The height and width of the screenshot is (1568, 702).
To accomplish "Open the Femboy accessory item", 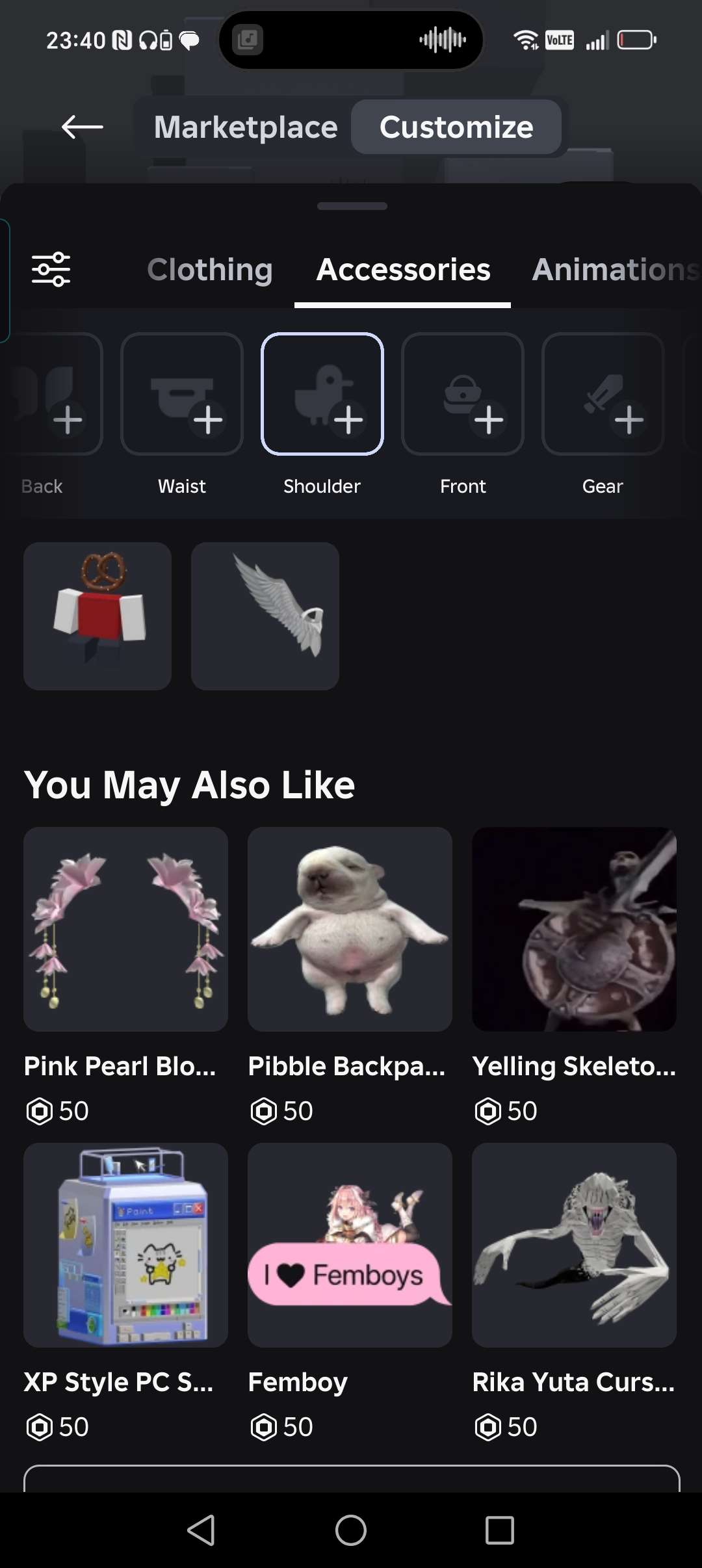I will pyautogui.click(x=350, y=1245).
